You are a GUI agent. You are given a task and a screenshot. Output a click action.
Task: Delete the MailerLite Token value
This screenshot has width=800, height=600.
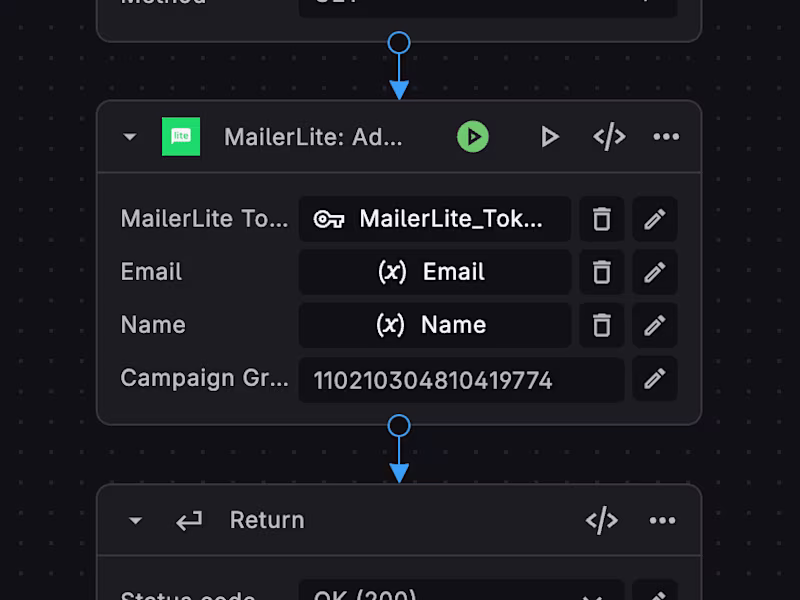coord(602,219)
